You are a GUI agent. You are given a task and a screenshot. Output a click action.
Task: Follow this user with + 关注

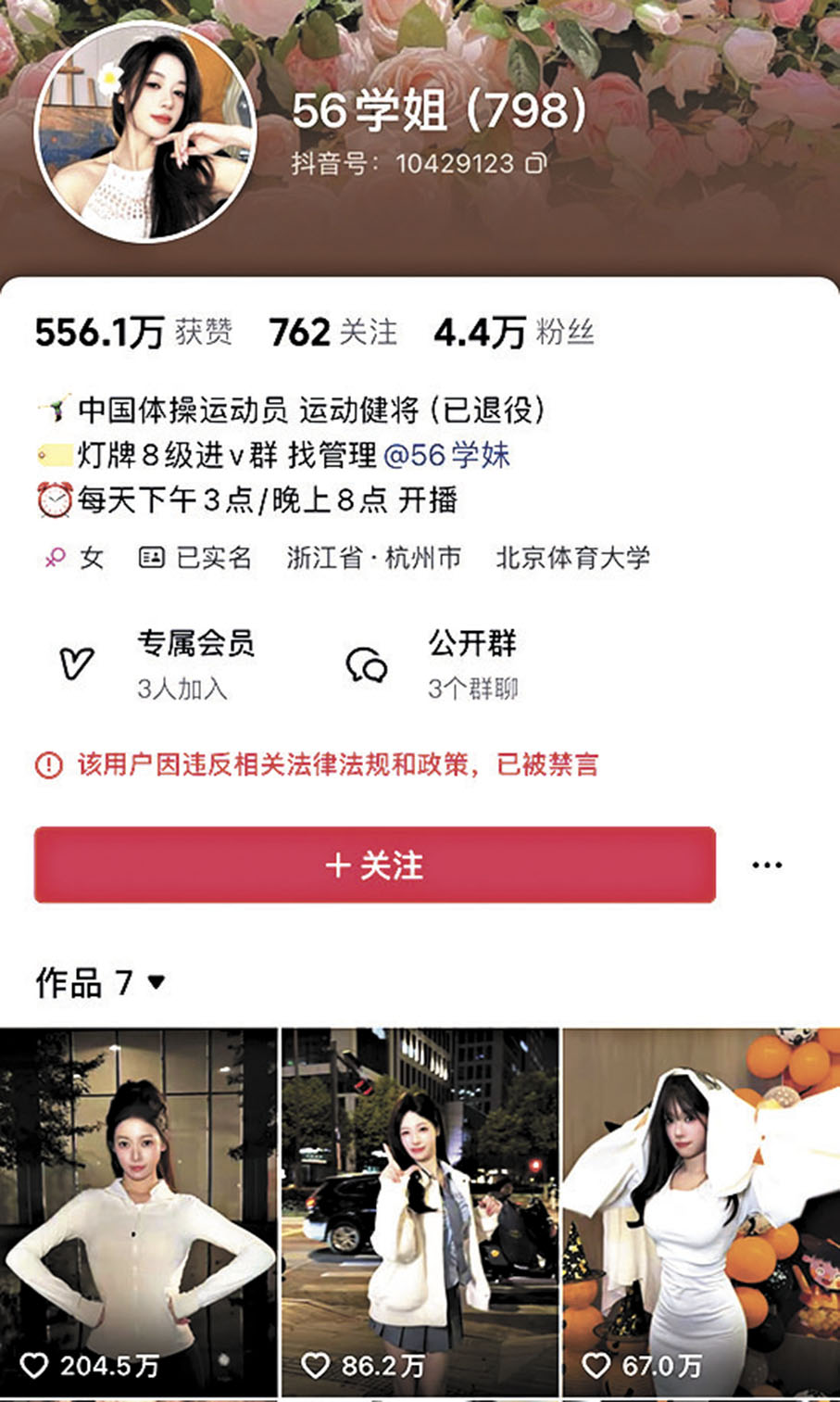pos(375,865)
